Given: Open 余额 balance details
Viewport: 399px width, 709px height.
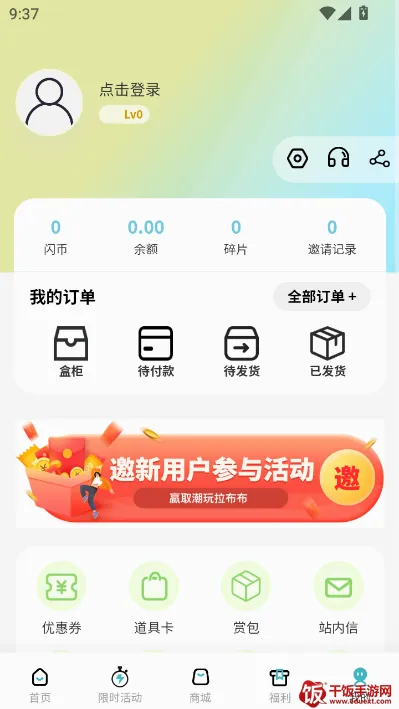Looking at the screenshot, I should (x=146, y=237).
